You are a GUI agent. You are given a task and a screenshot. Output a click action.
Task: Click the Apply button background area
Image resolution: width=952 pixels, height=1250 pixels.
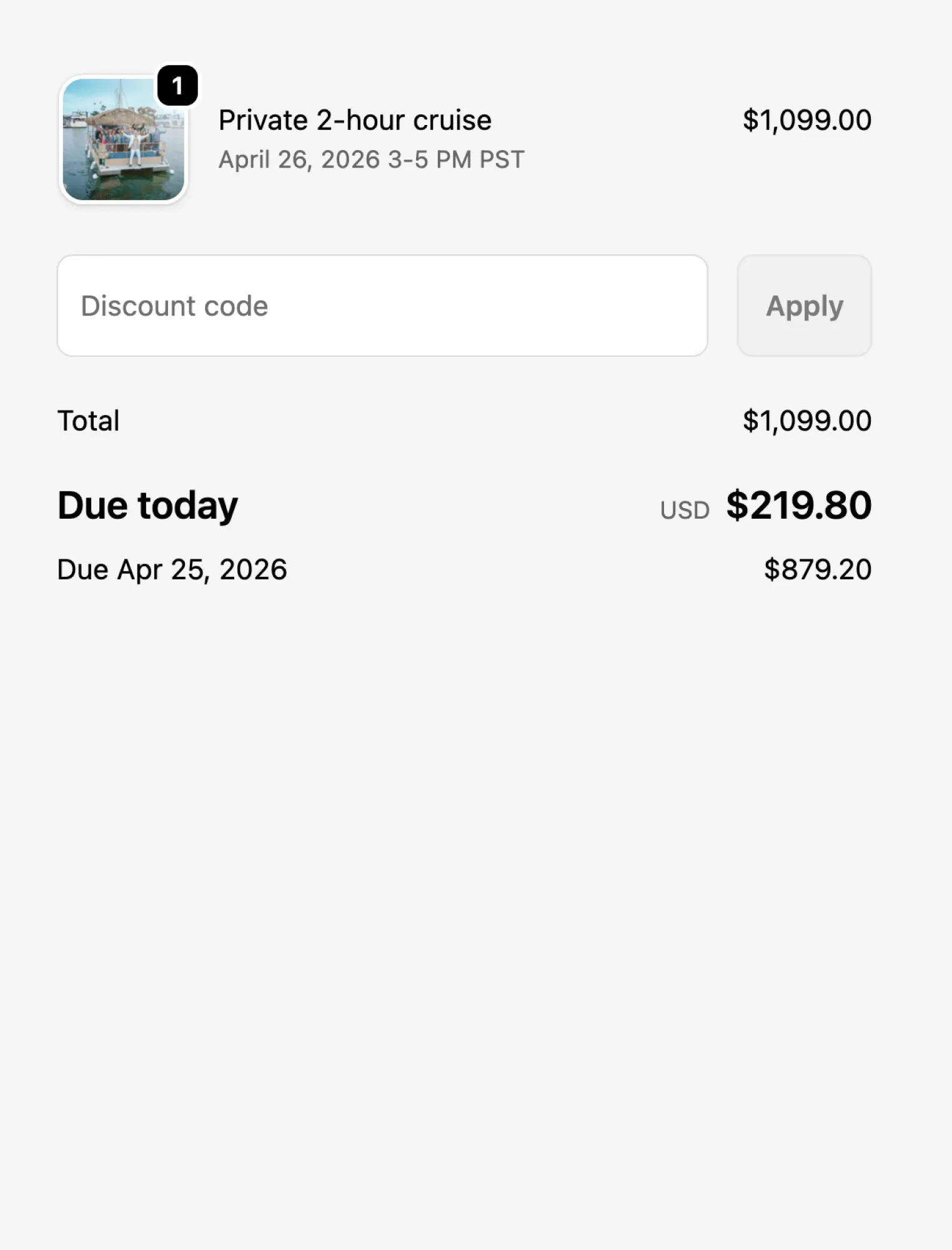tap(803, 305)
